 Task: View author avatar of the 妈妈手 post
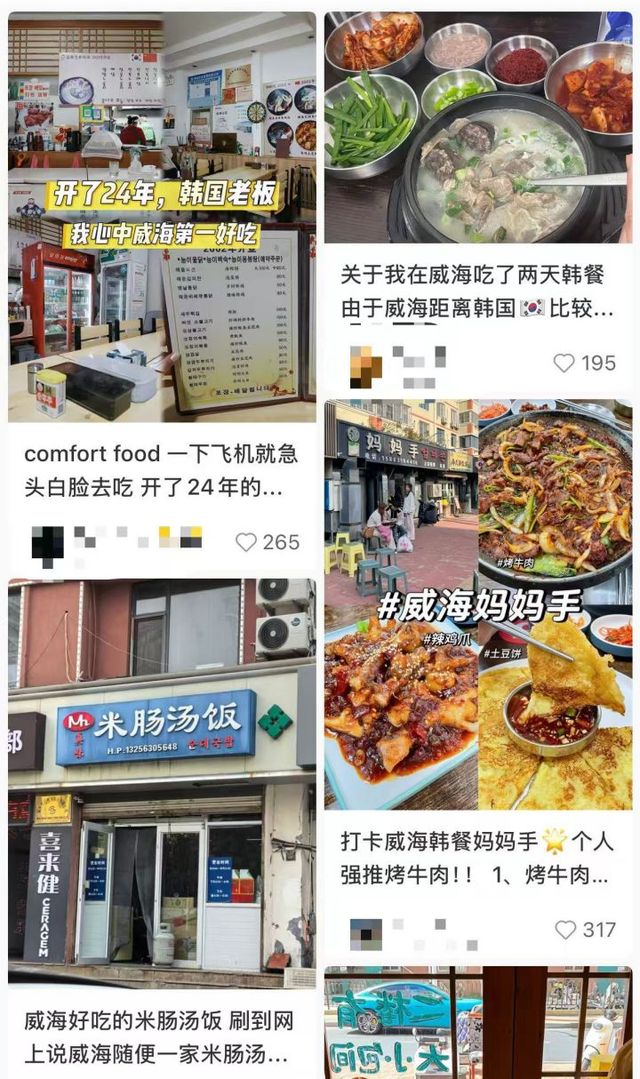pos(366,934)
